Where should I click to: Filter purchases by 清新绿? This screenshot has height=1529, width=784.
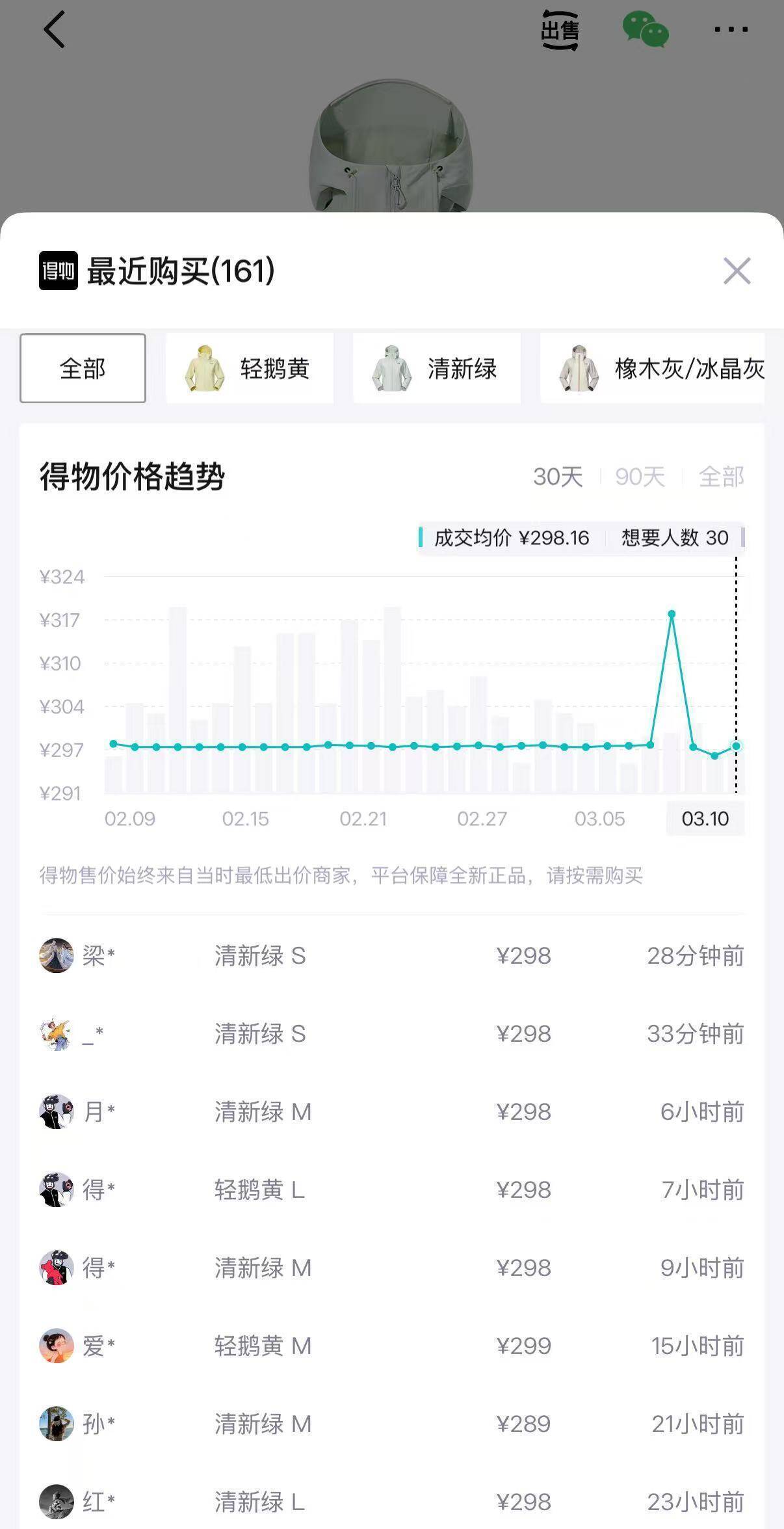(x=436, y=369)
